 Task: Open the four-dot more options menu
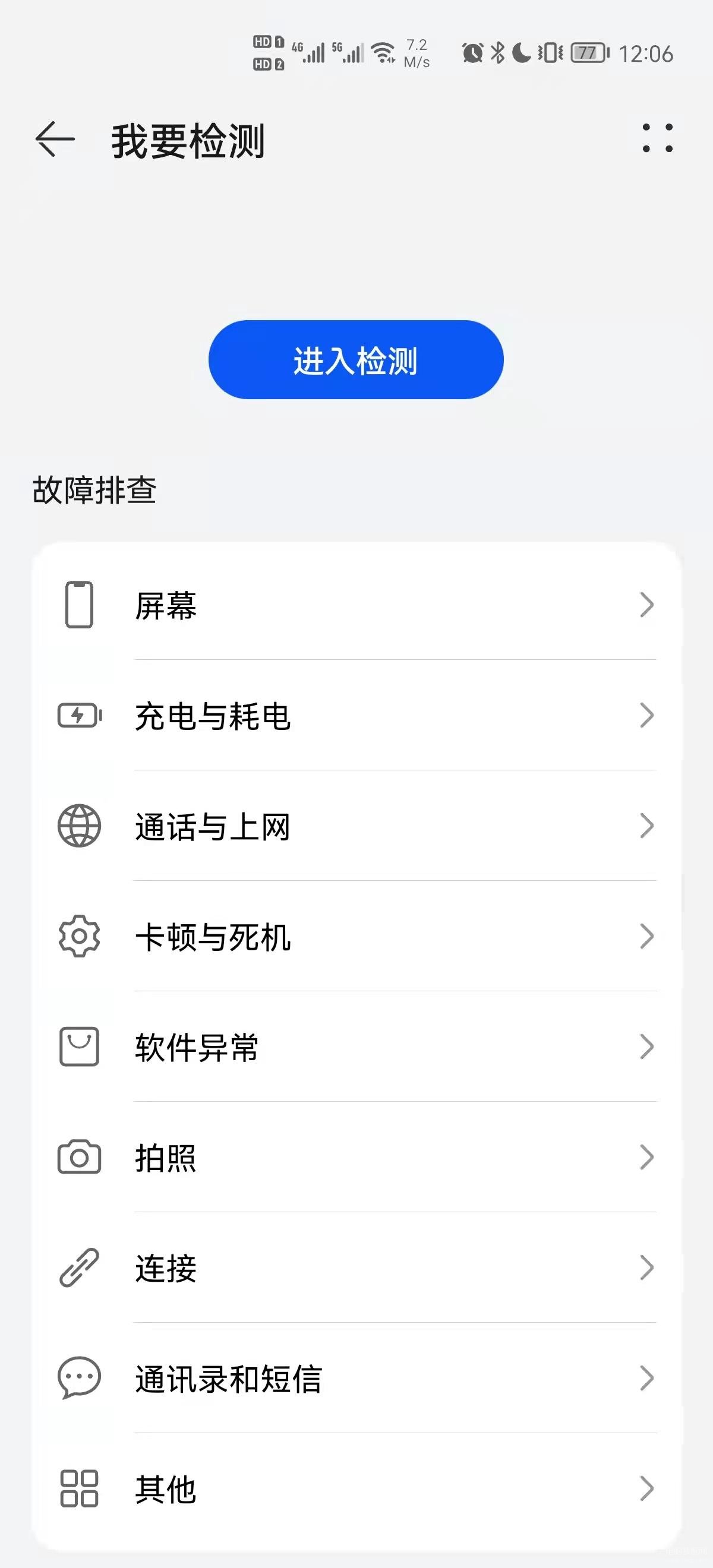[x=658, y=138]
